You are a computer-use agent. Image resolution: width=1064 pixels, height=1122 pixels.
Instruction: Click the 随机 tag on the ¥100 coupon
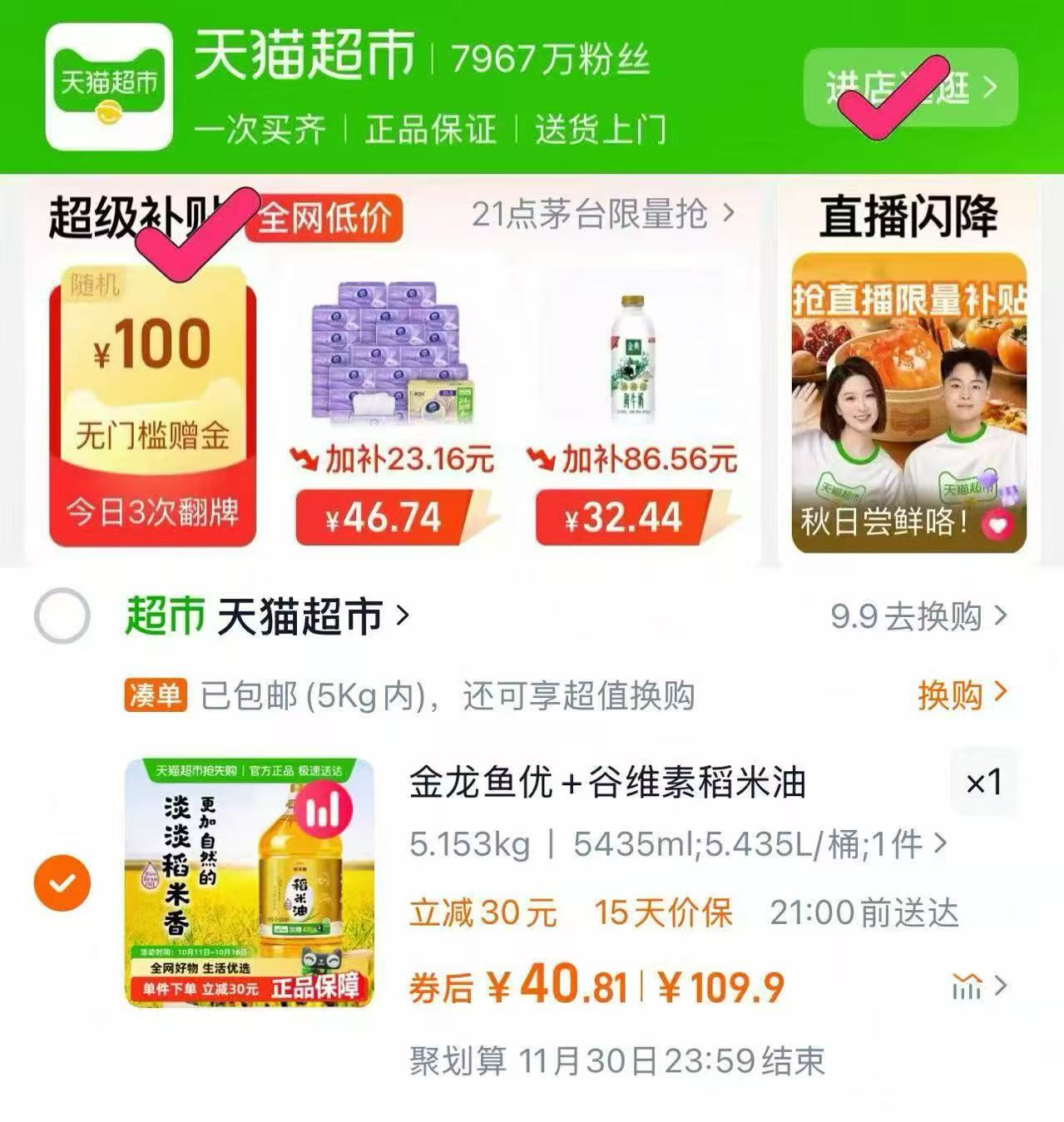pyautogui.click(x=95, y=285)
